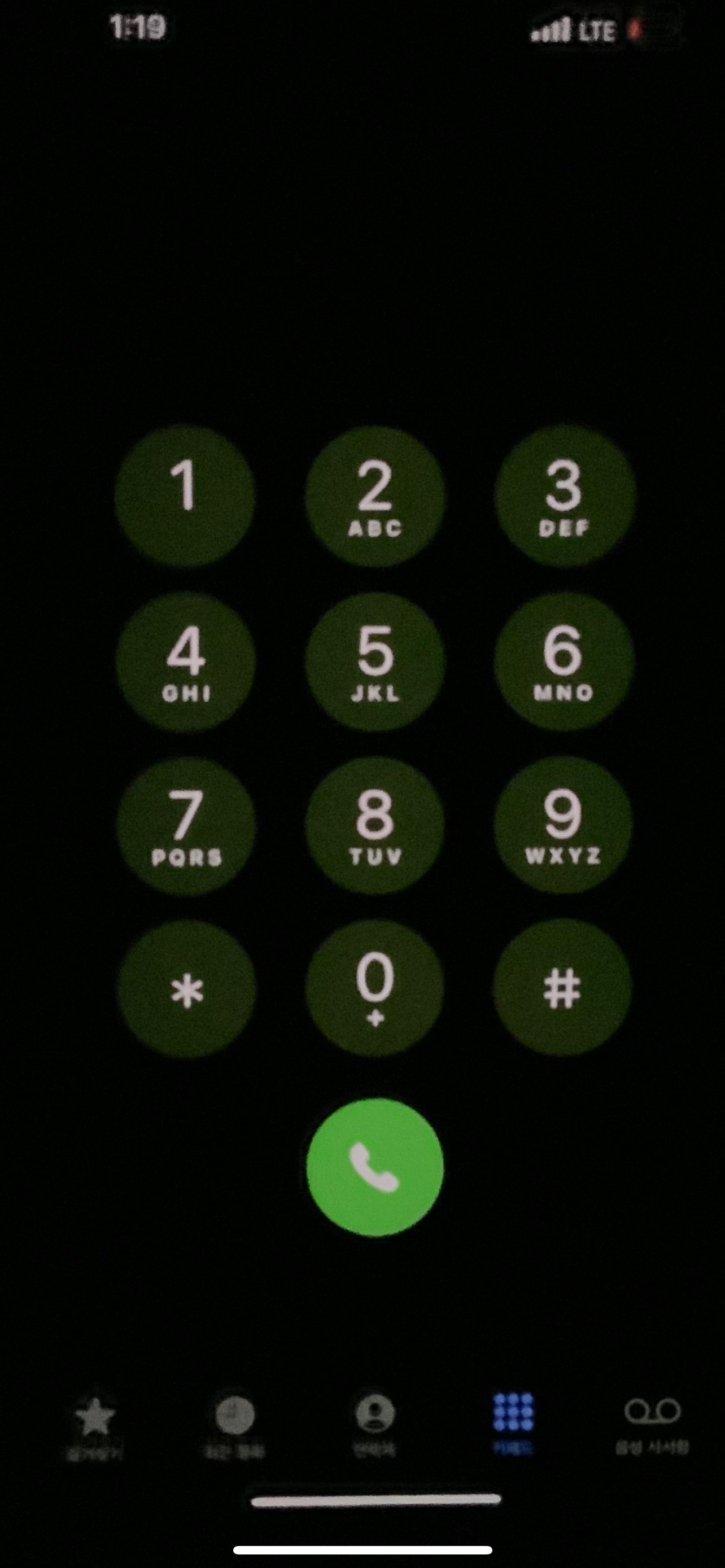Enter digit 0 on the keypad

pos(374,987)
